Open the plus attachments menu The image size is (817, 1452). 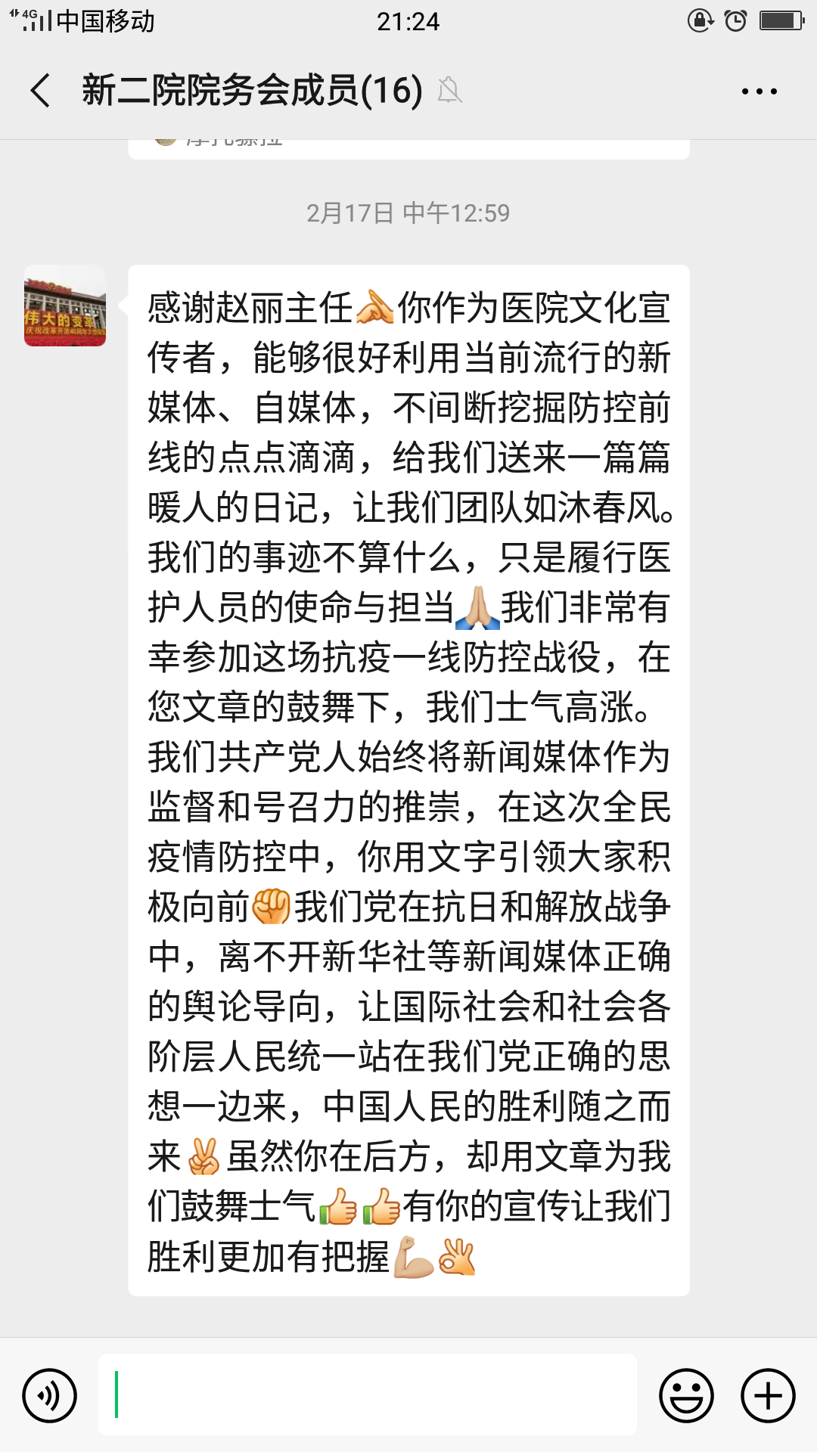(x=767, y=1395)
